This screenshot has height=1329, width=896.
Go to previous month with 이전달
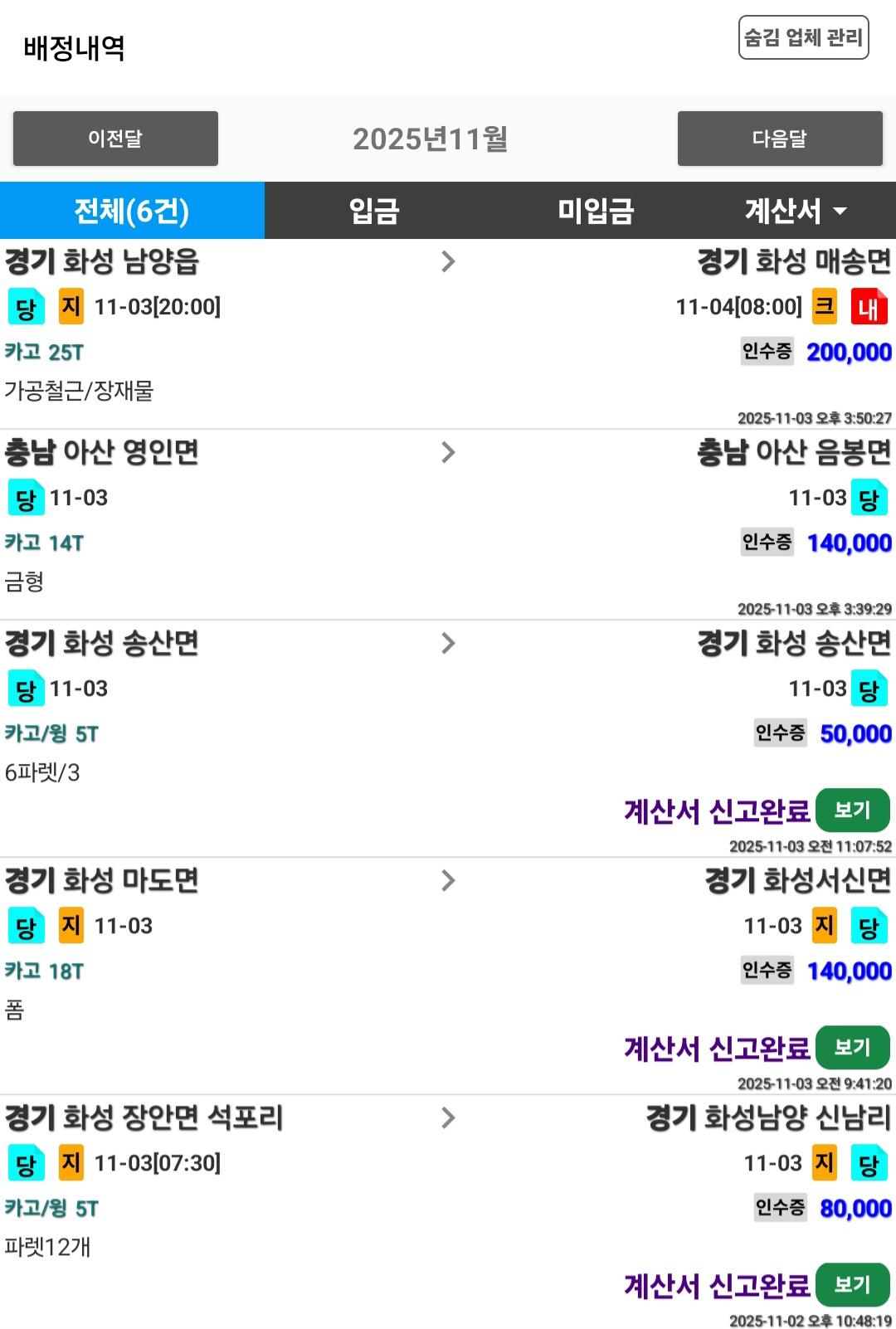click(x=115, y=139)
